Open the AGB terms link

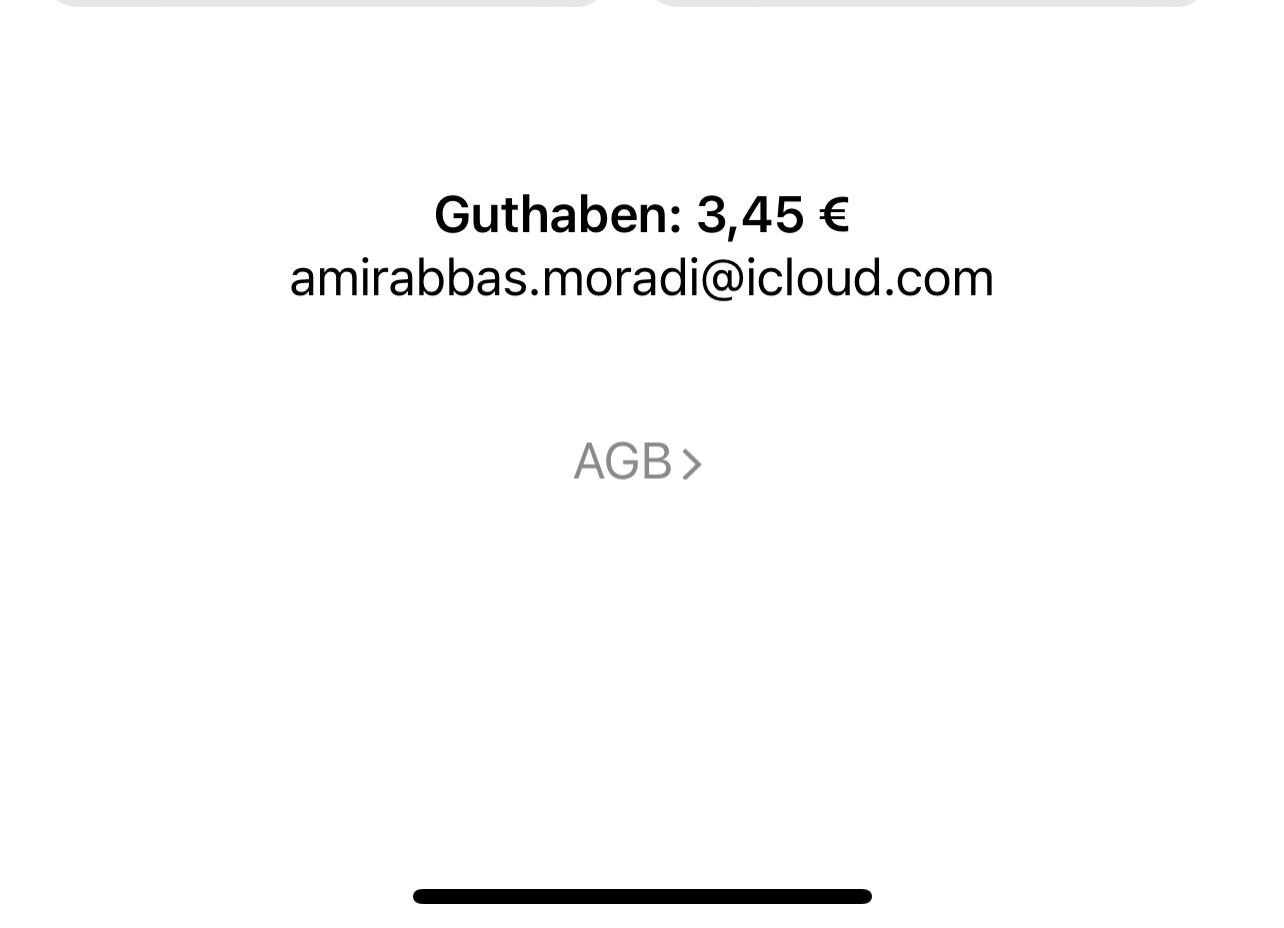pyautogui.click(x=637, y=462)
